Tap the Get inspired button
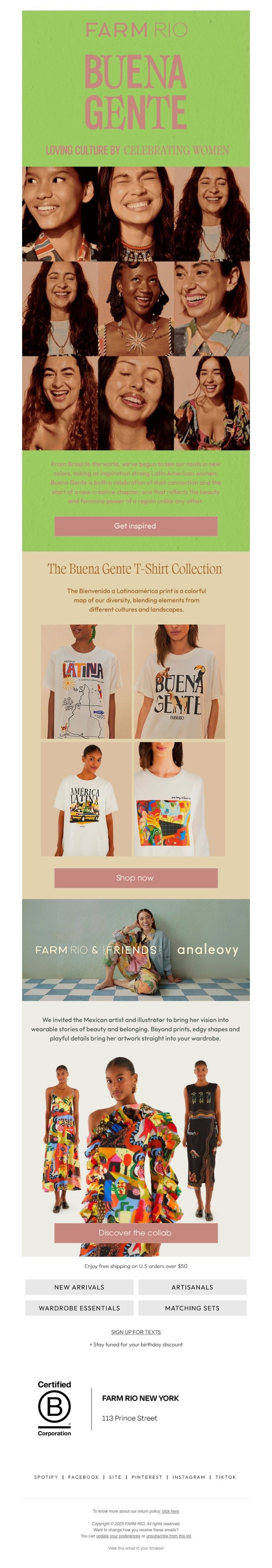The image size is (272, 1568). coord(135,526)
